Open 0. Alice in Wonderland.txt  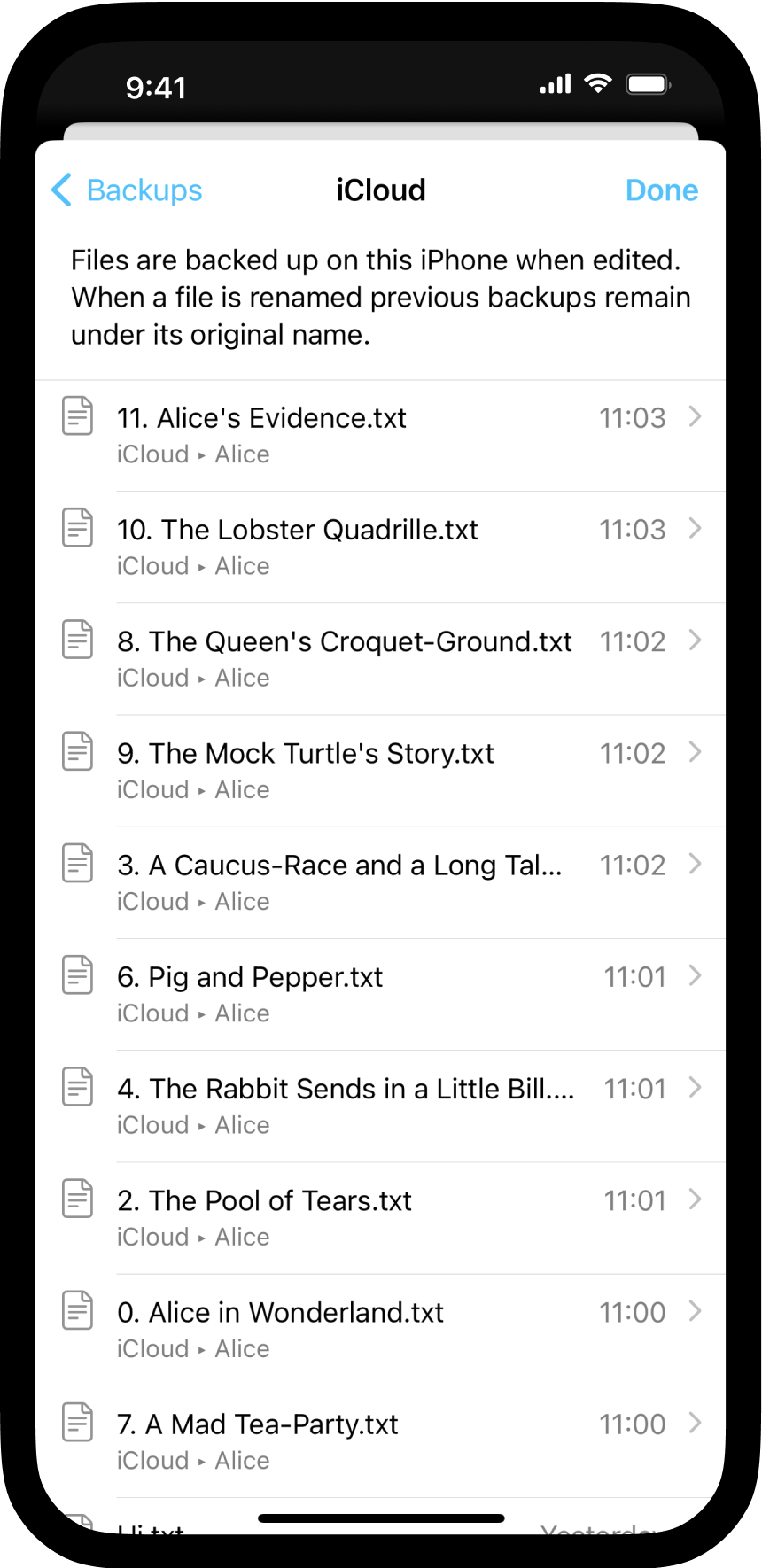coord(381,1329)
